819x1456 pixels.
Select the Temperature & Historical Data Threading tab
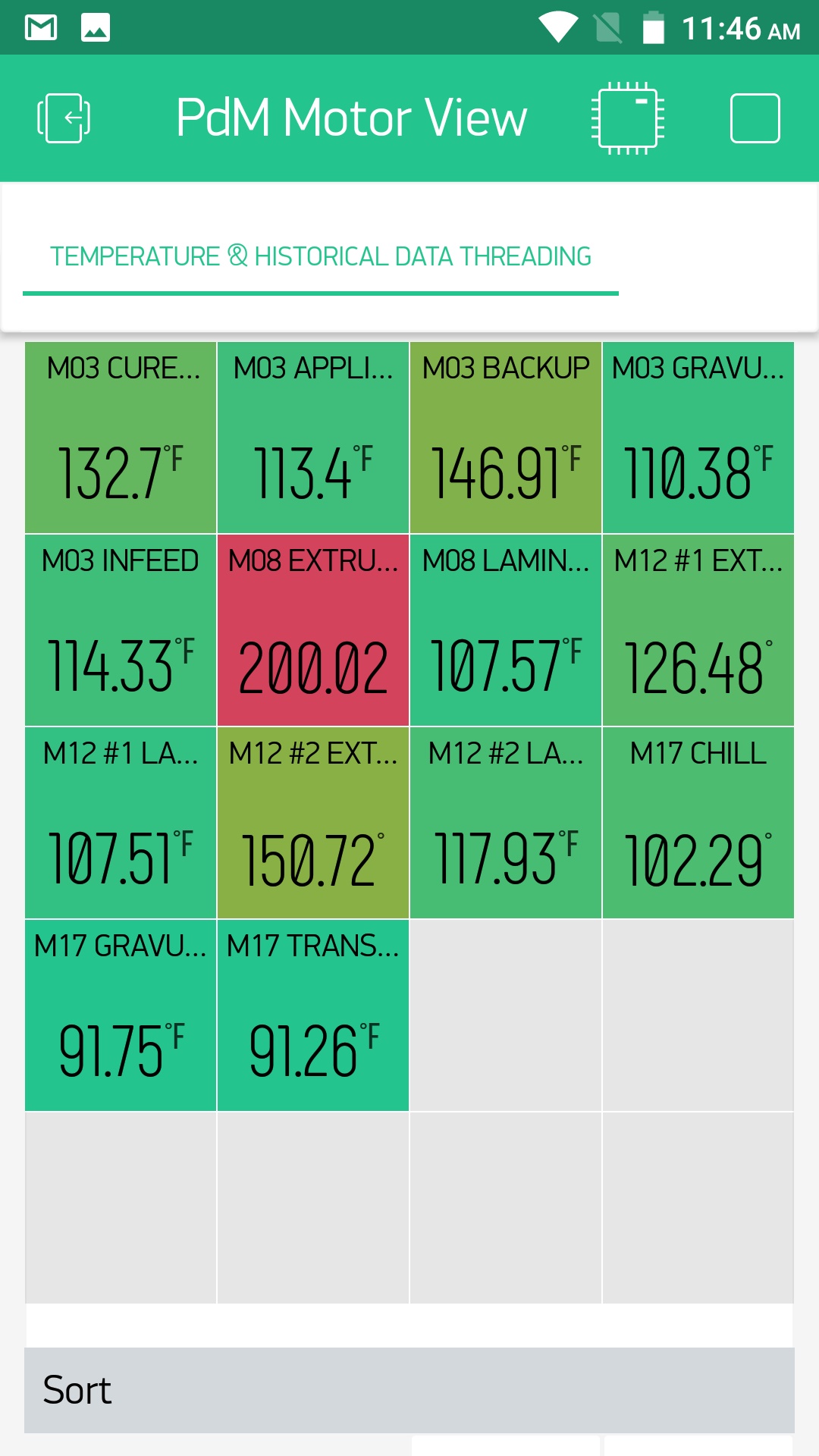click(x=321, y=258)
